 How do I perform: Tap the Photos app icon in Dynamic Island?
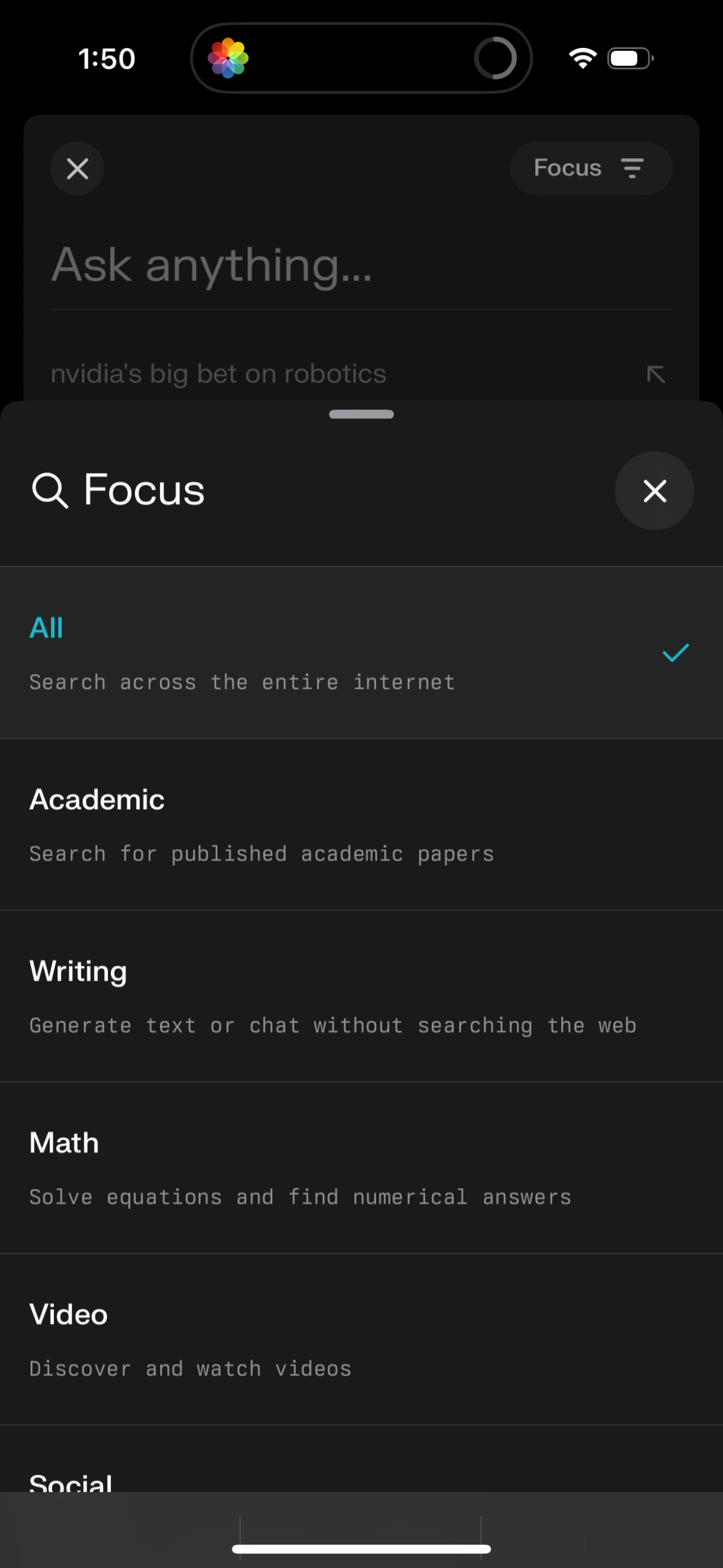(230, 57)
